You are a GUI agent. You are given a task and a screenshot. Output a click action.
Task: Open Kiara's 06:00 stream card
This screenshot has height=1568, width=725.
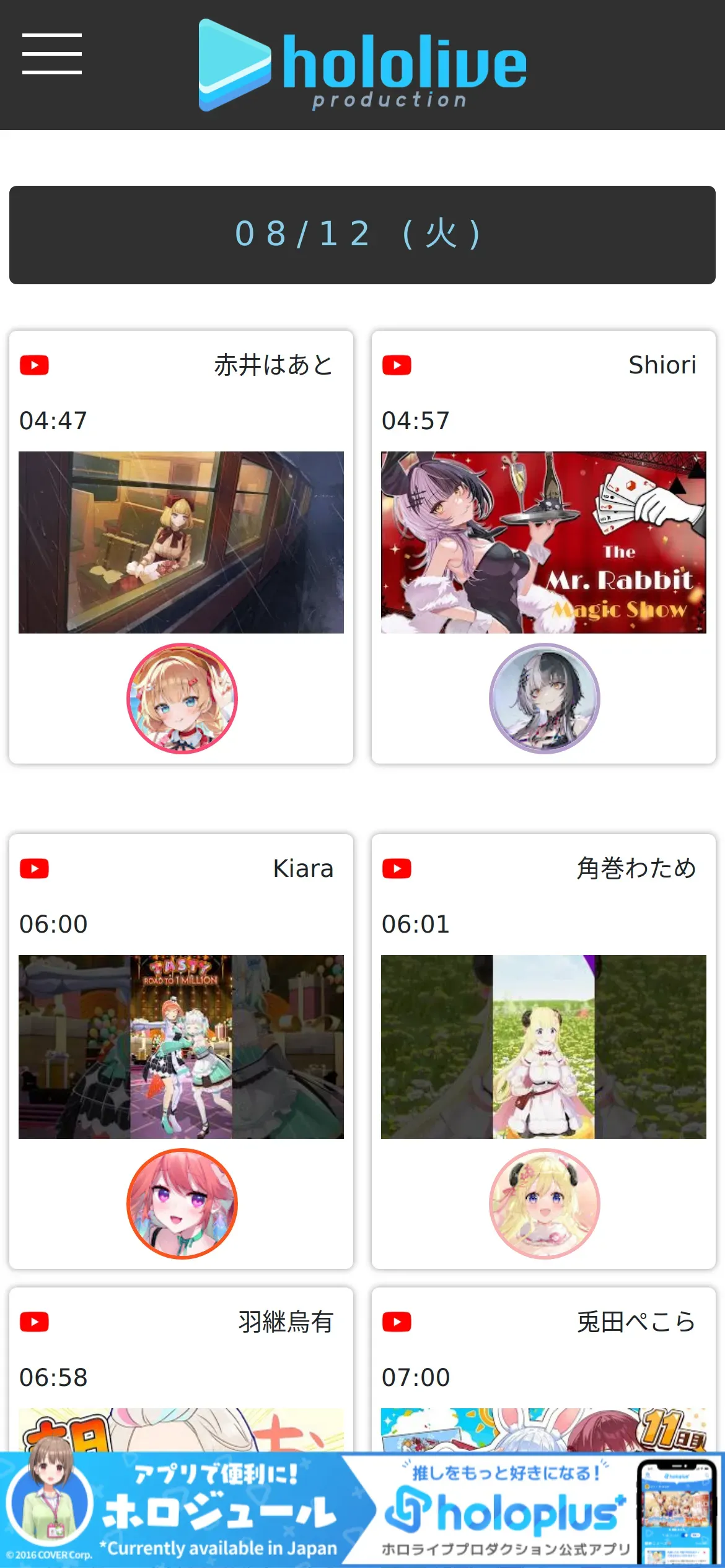point(181,1047)
